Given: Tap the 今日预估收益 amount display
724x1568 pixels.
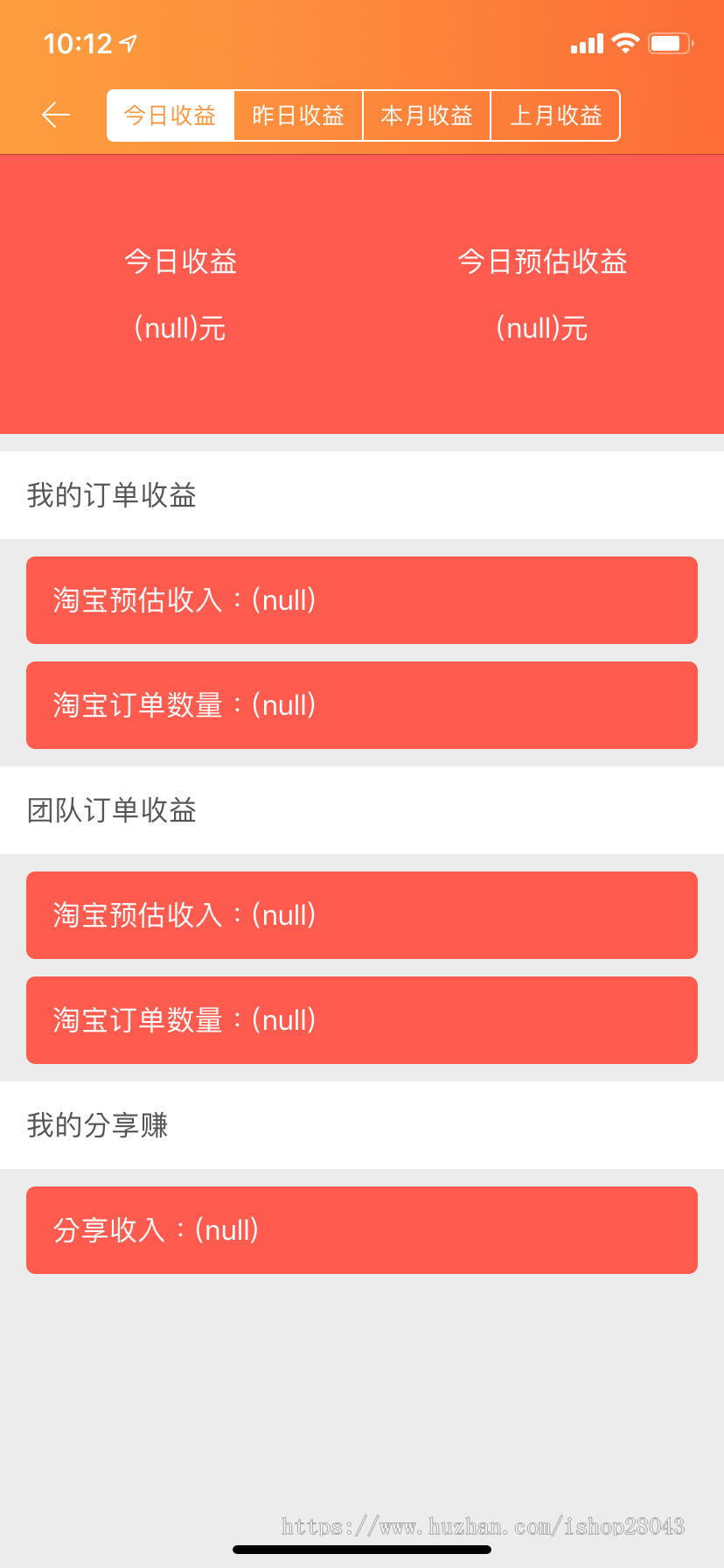Looking at the screenshot, I should tap(542, 328).
